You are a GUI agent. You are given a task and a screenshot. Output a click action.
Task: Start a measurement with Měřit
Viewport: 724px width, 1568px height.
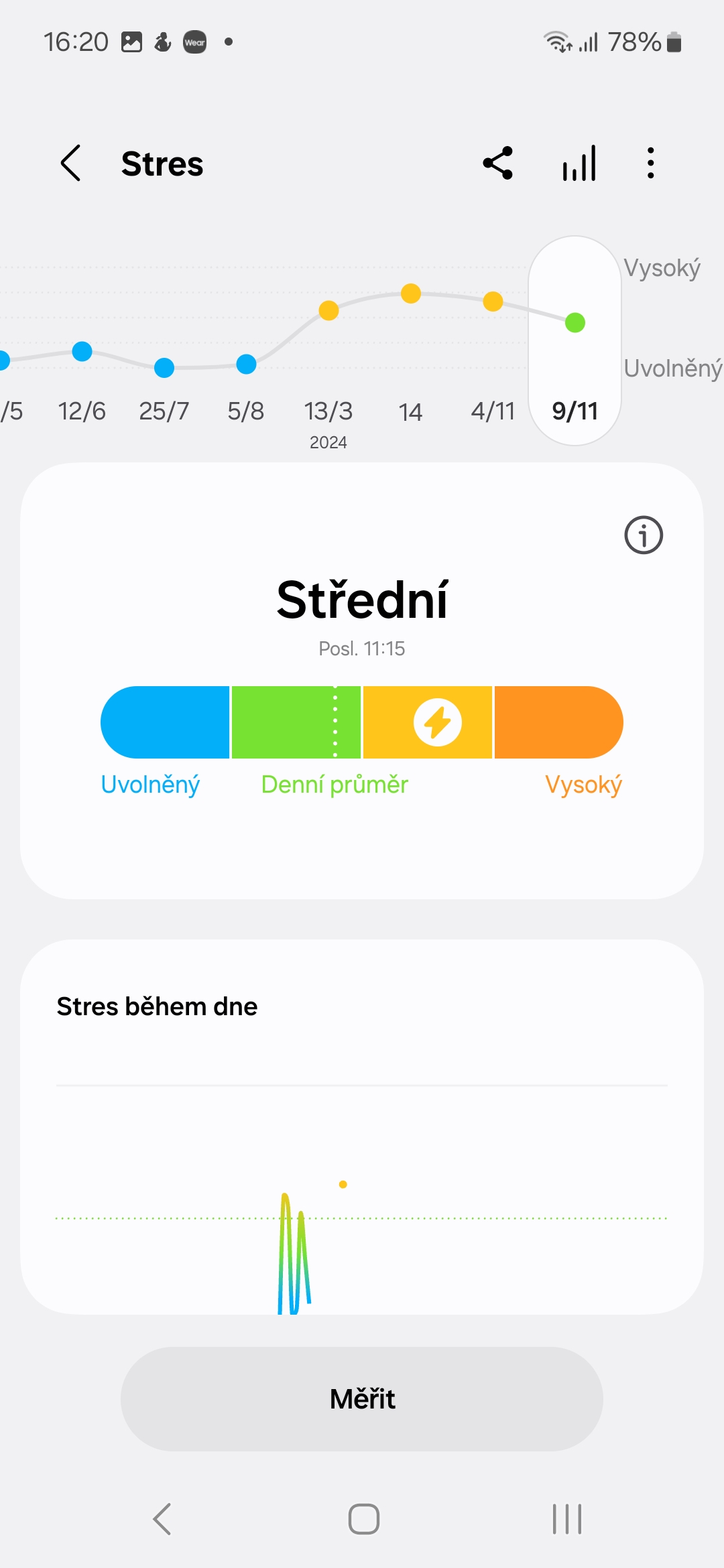pyautogui.click(x=362, y=1399)
